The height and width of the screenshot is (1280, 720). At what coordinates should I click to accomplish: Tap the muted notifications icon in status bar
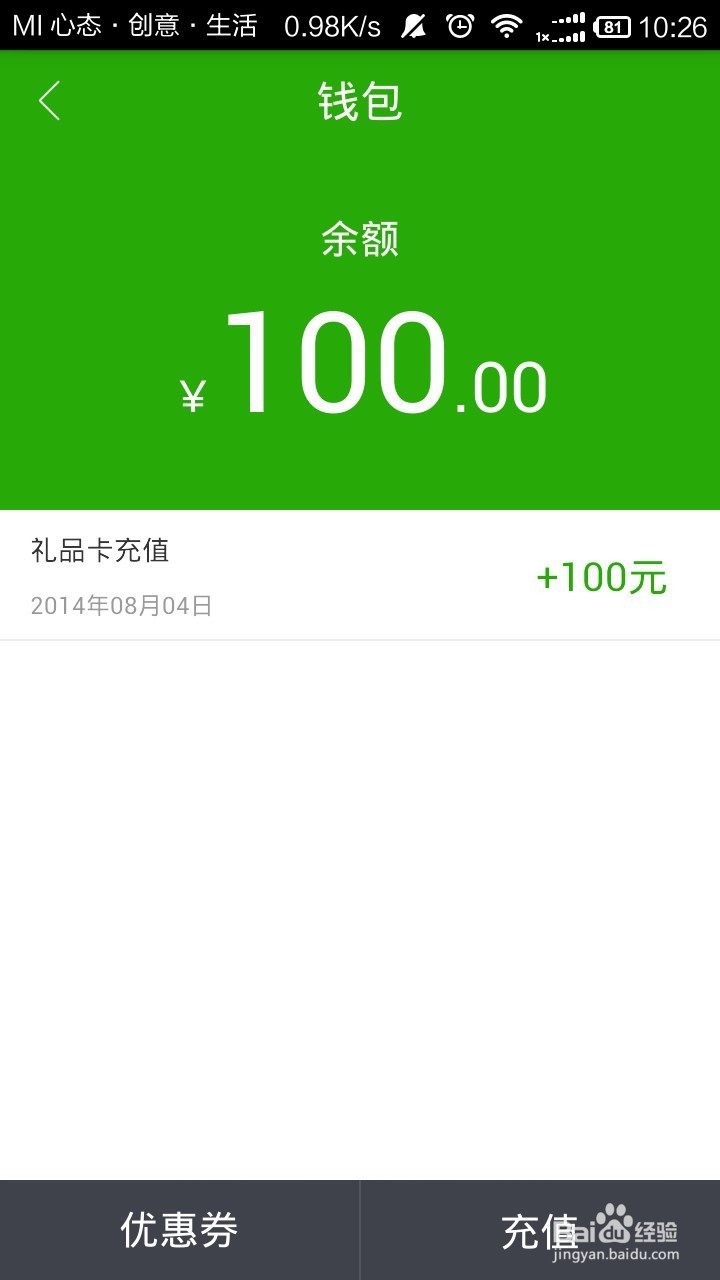tap(412, 25)
